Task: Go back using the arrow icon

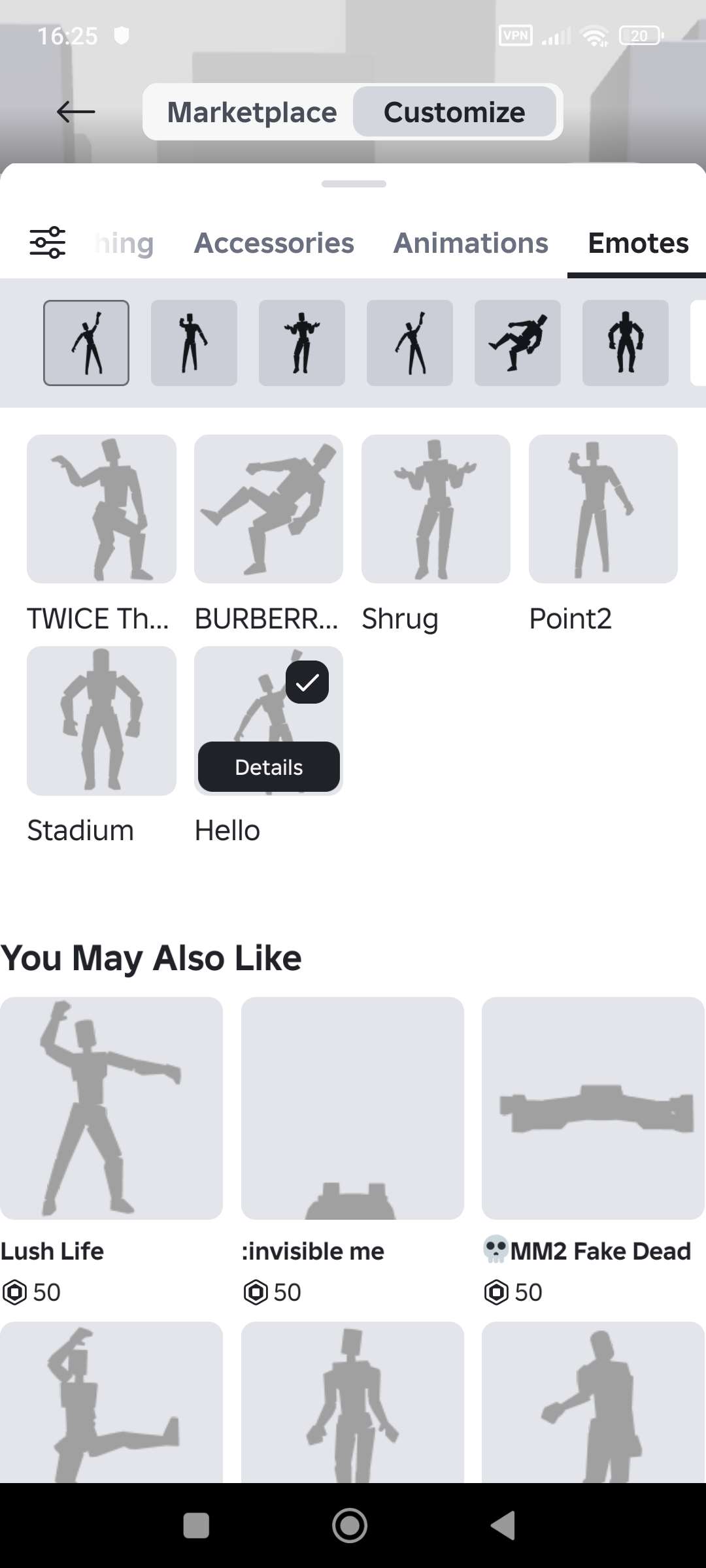Action: [76, 112]
